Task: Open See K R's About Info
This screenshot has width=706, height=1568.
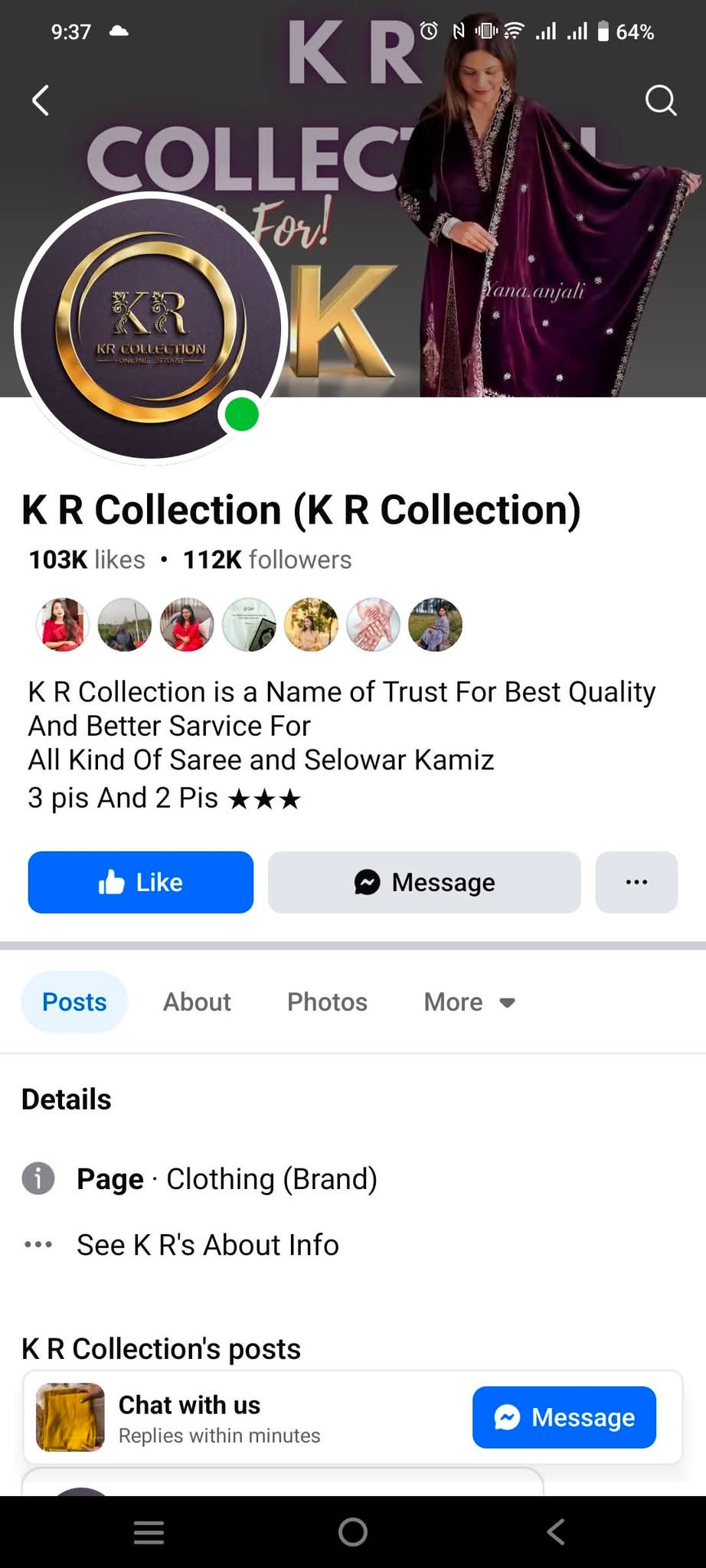Action: 208,1245
